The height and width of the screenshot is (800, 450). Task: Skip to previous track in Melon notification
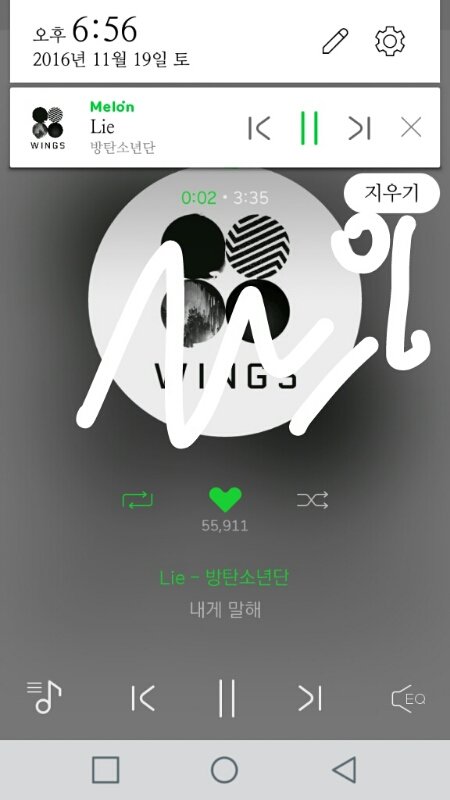(259, 128)
